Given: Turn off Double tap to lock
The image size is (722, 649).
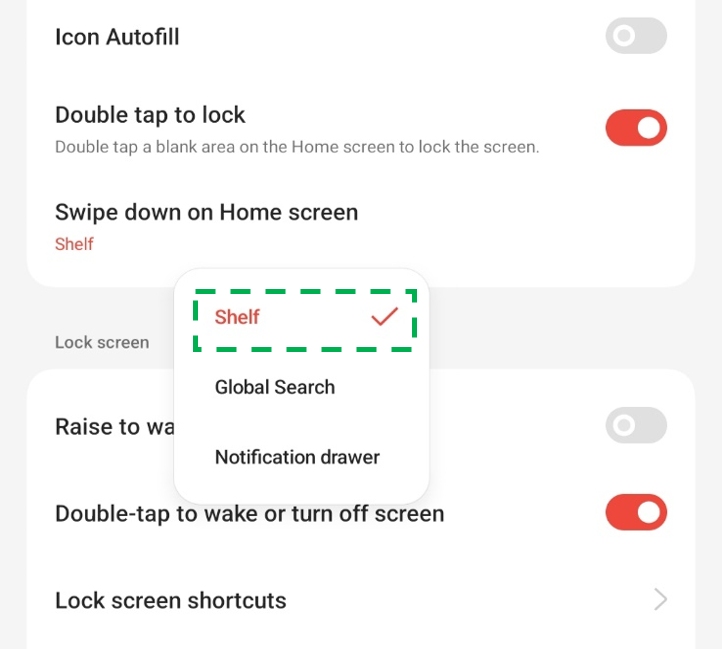Looking at the screenshot, I should (635, 128).
